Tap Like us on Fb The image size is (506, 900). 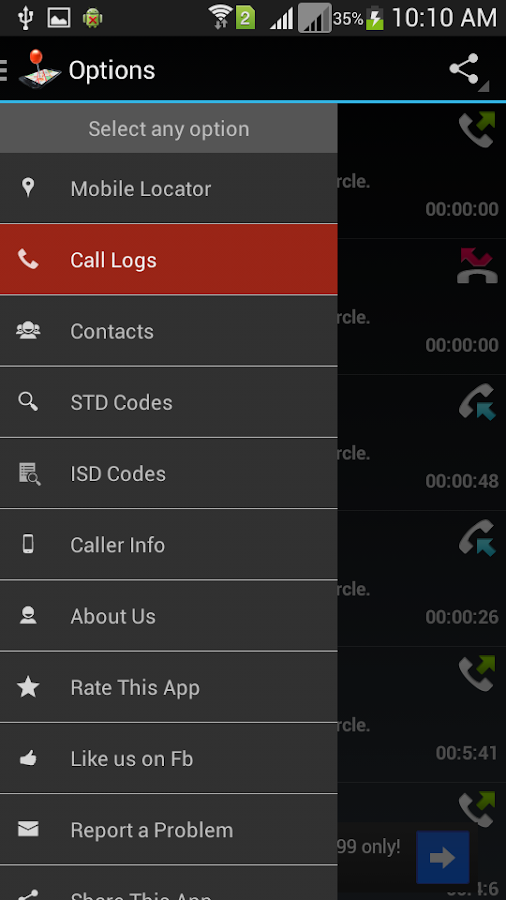click(x=169, y=758)
